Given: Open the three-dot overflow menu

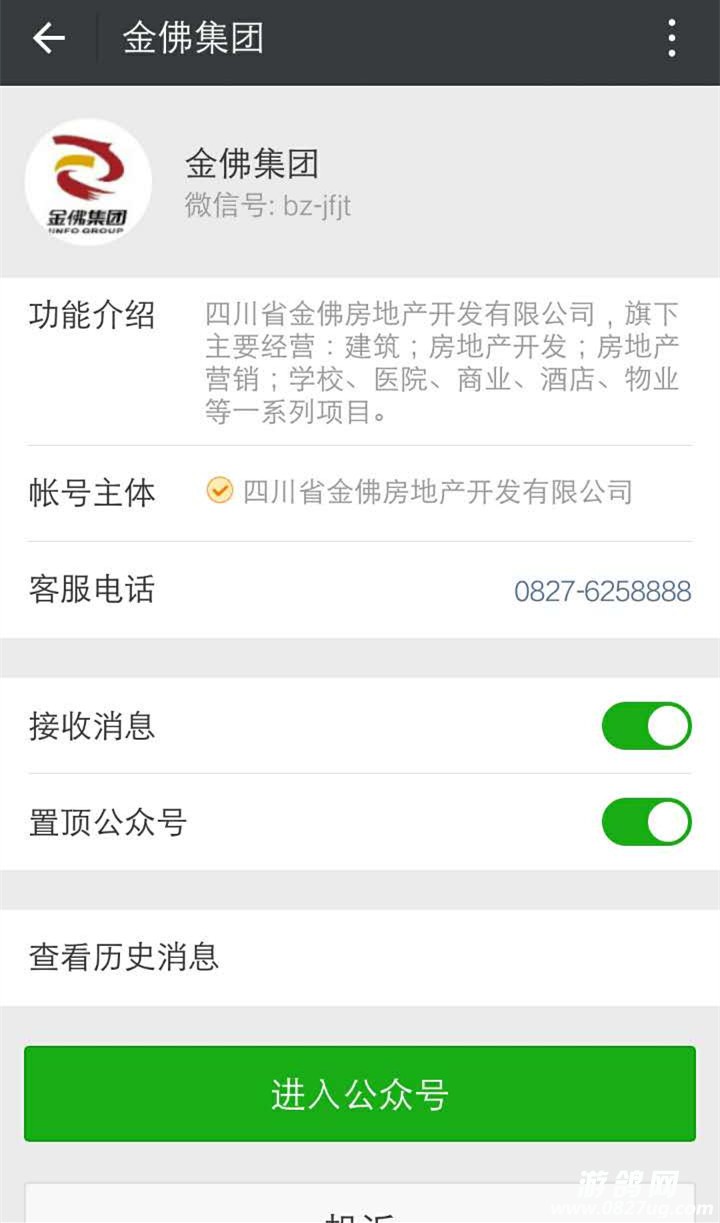Looking at the screenshot, I should pos(672,39).
